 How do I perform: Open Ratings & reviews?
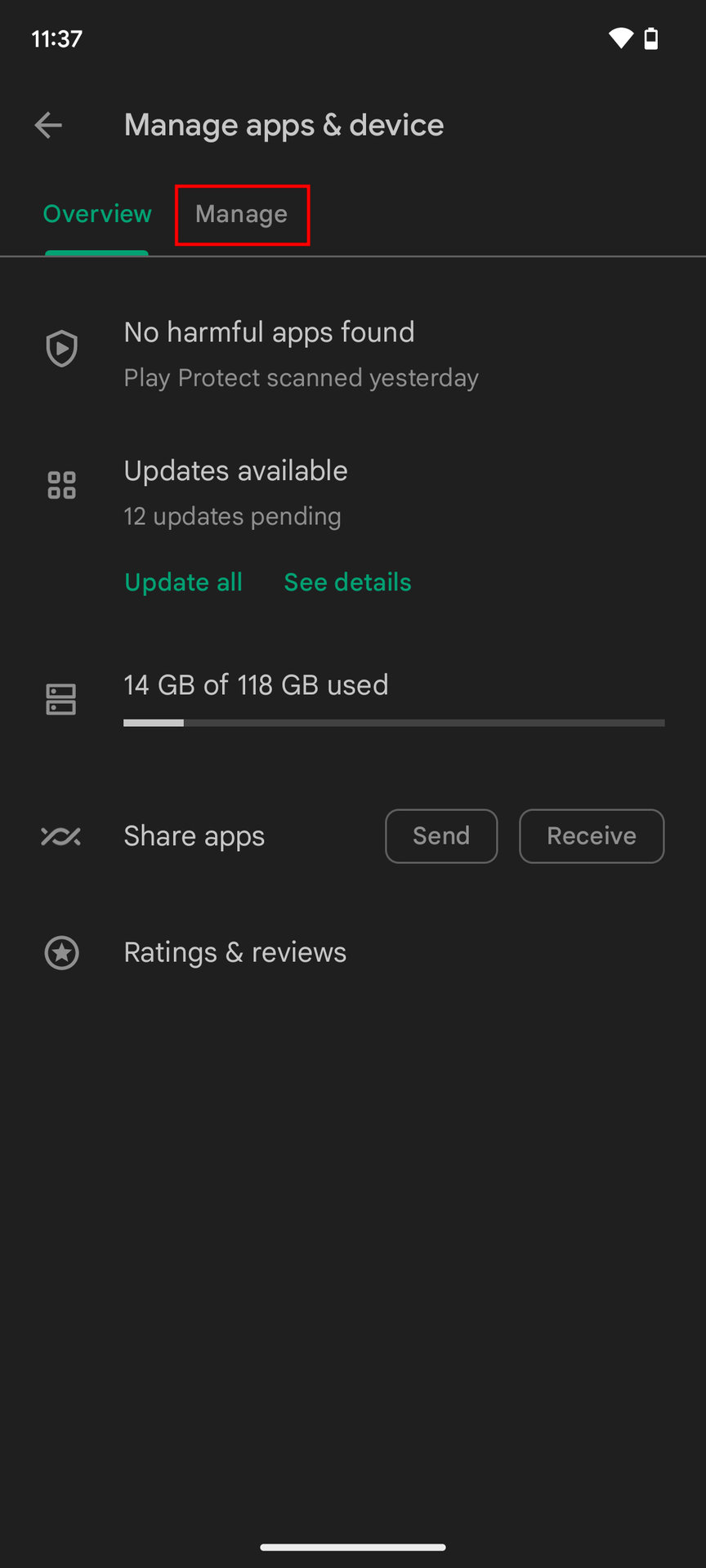pyautogui.click(x=235, y=952)
